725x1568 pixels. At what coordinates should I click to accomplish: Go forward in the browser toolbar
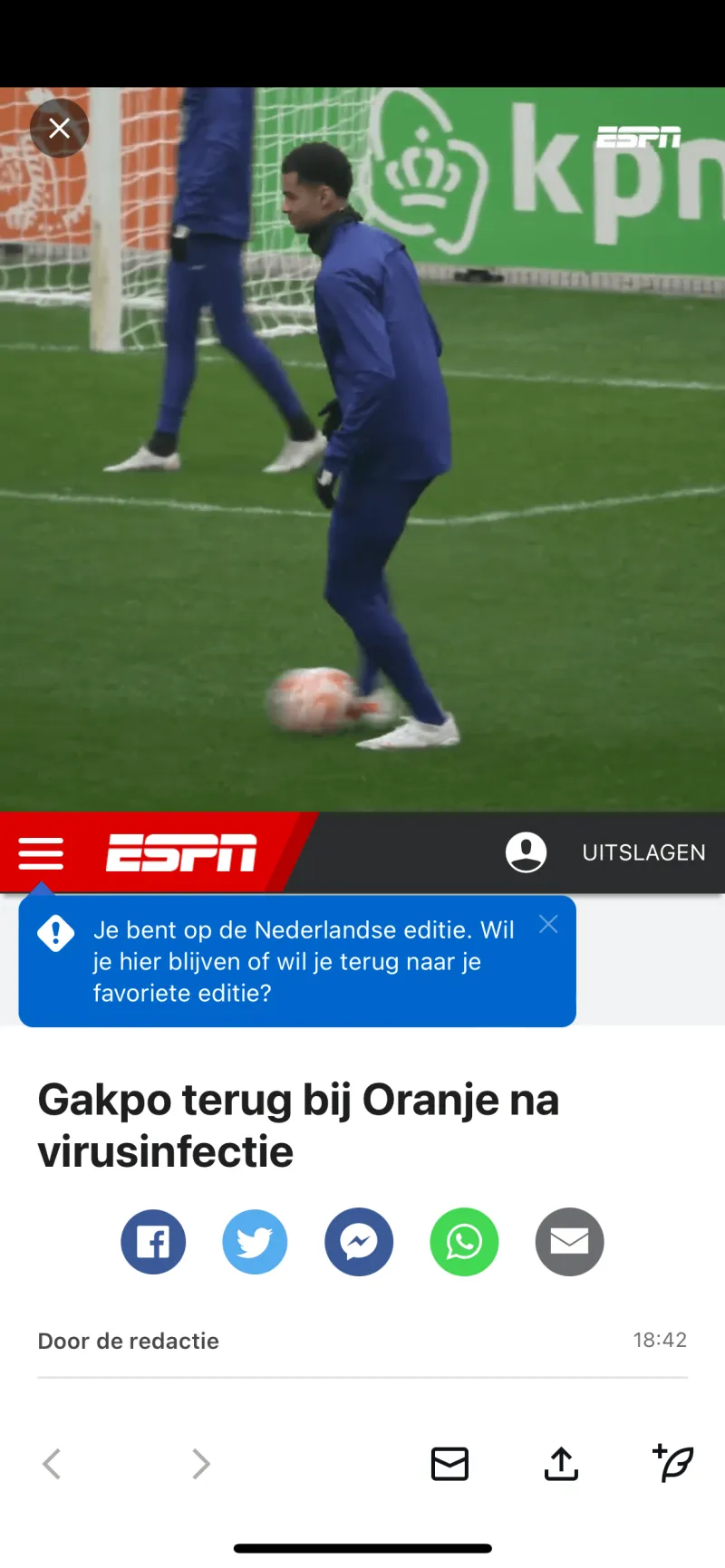point(200,1464)
